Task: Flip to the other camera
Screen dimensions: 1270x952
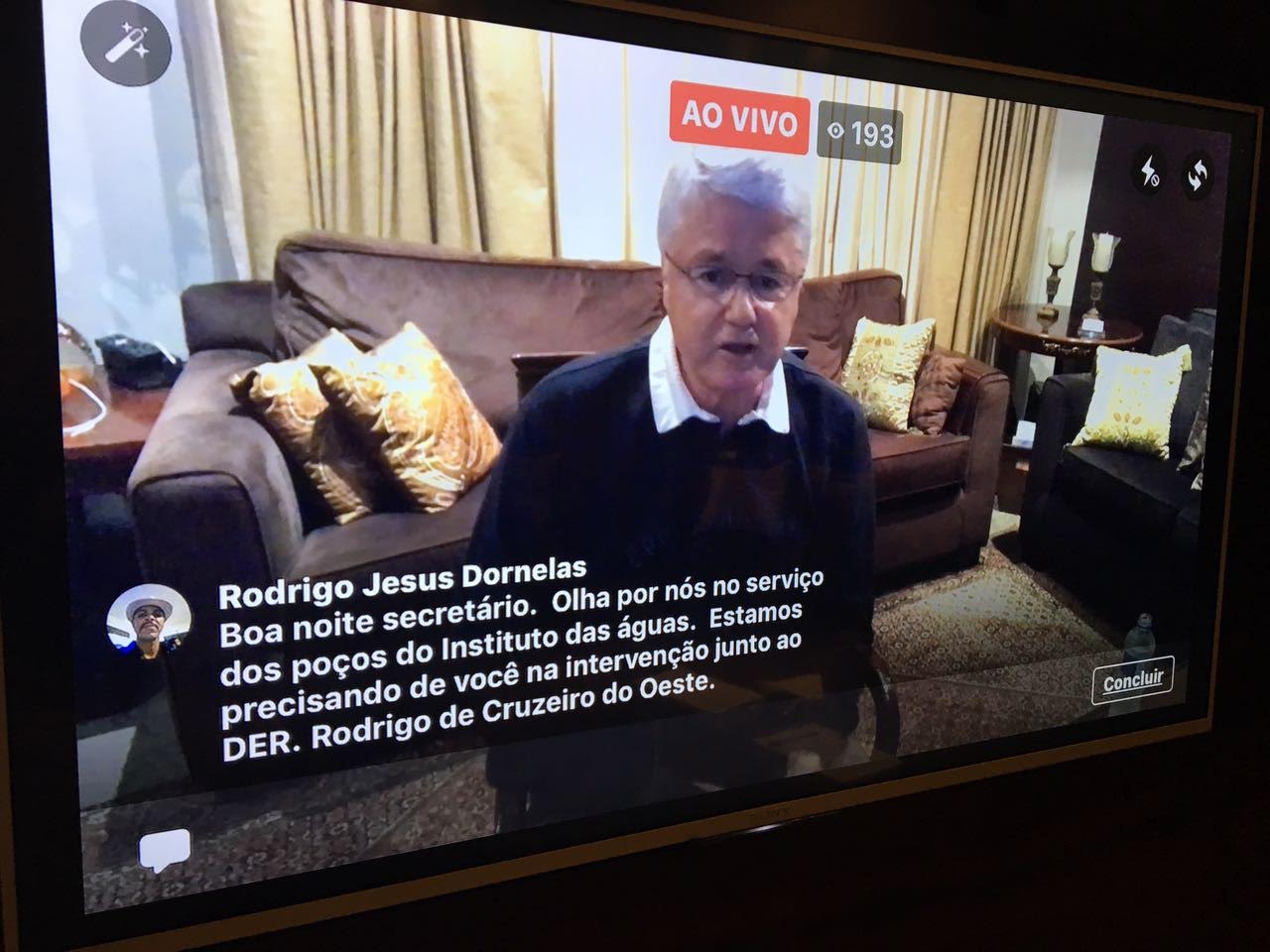Action: (x=1197, y=176)
